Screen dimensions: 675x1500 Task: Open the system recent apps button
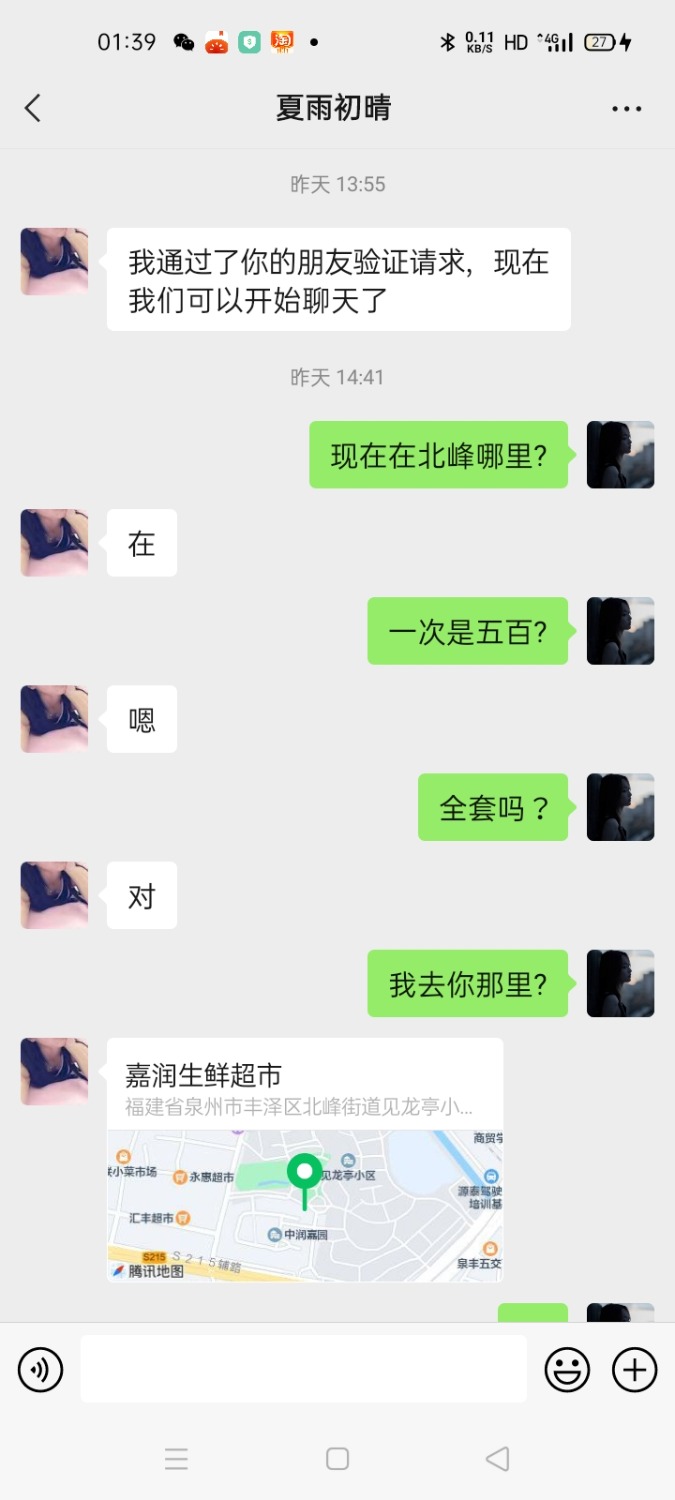point(177,1459)
